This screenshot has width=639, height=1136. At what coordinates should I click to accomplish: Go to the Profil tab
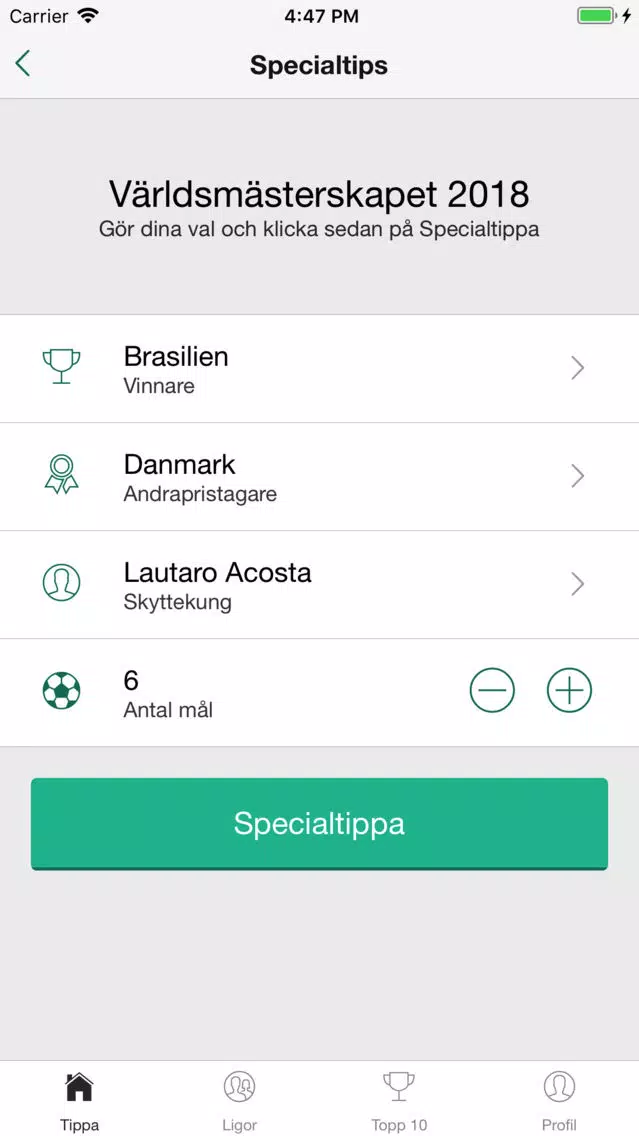(x=559, y=1100)
